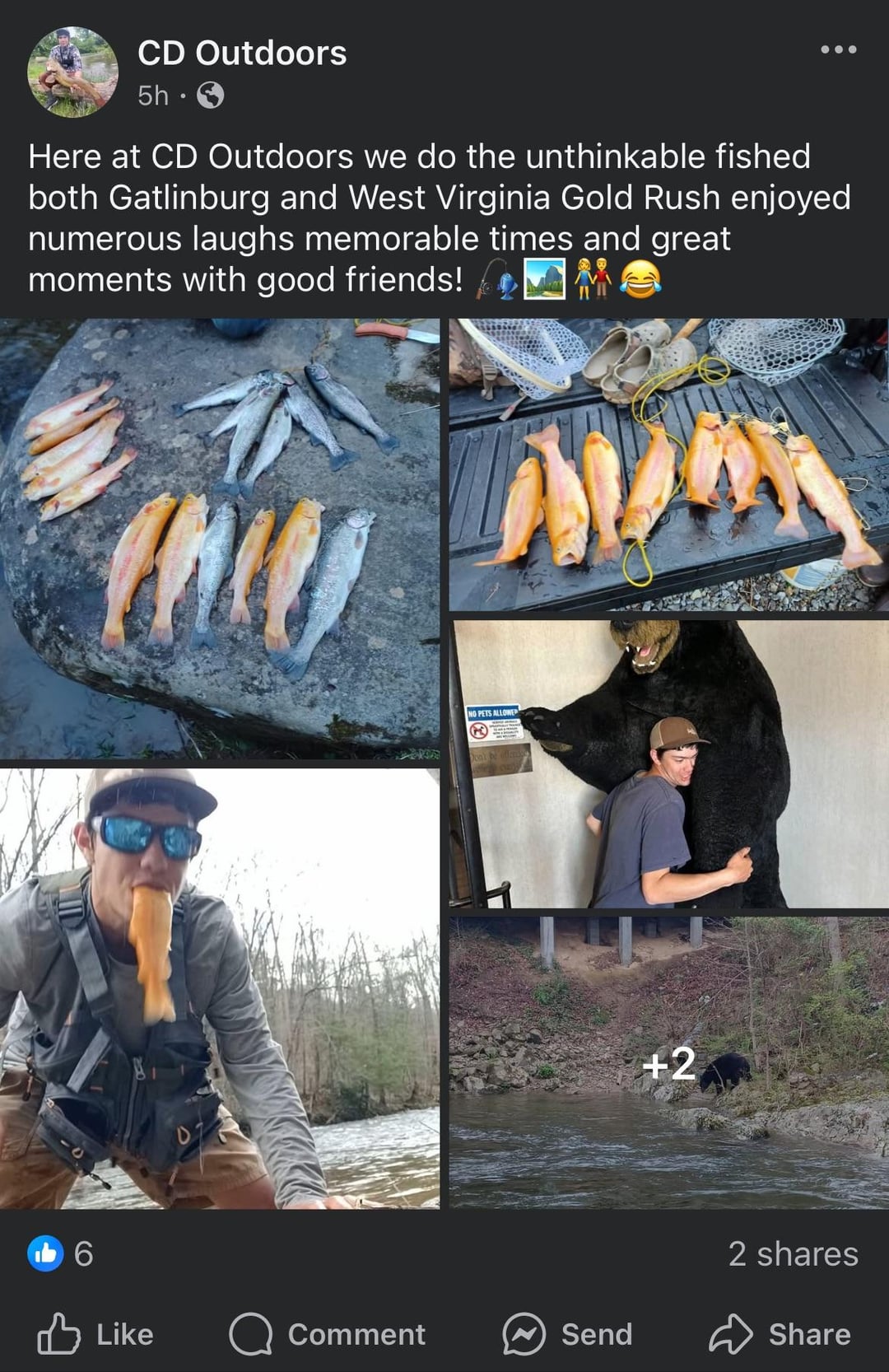Comment on the CD Outdoors post
This screenshot has height=1372, width=889.
(328, 1333)
